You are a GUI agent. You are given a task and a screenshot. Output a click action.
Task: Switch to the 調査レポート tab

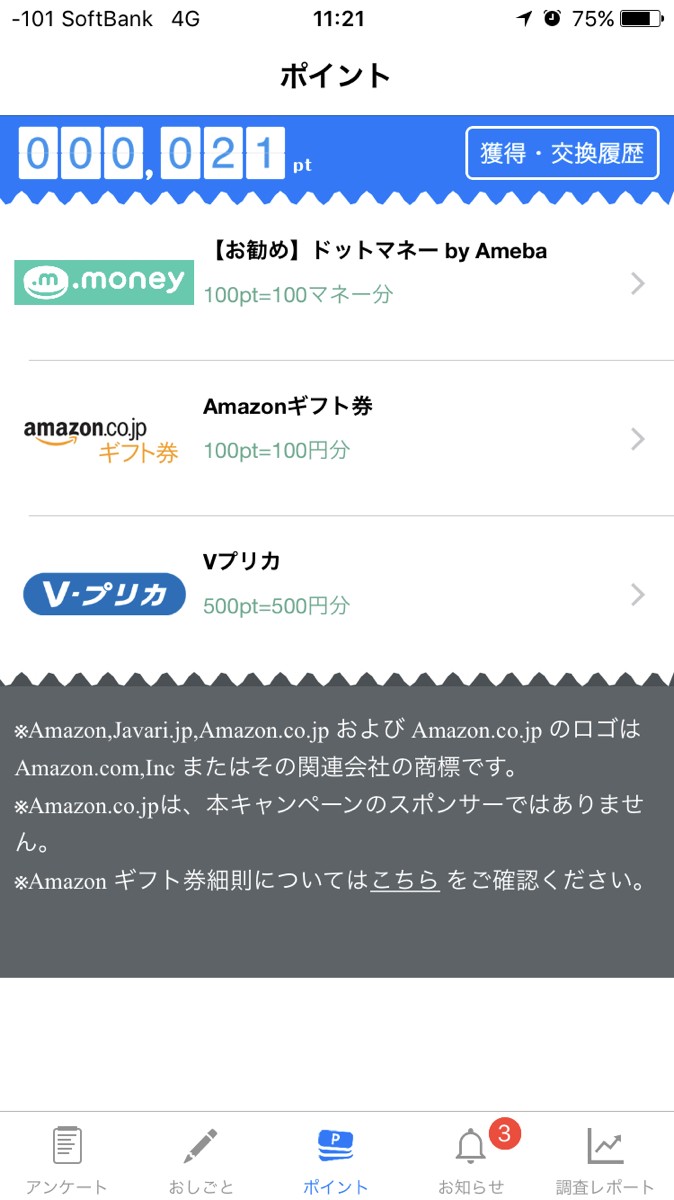(x=605, y=1158)
